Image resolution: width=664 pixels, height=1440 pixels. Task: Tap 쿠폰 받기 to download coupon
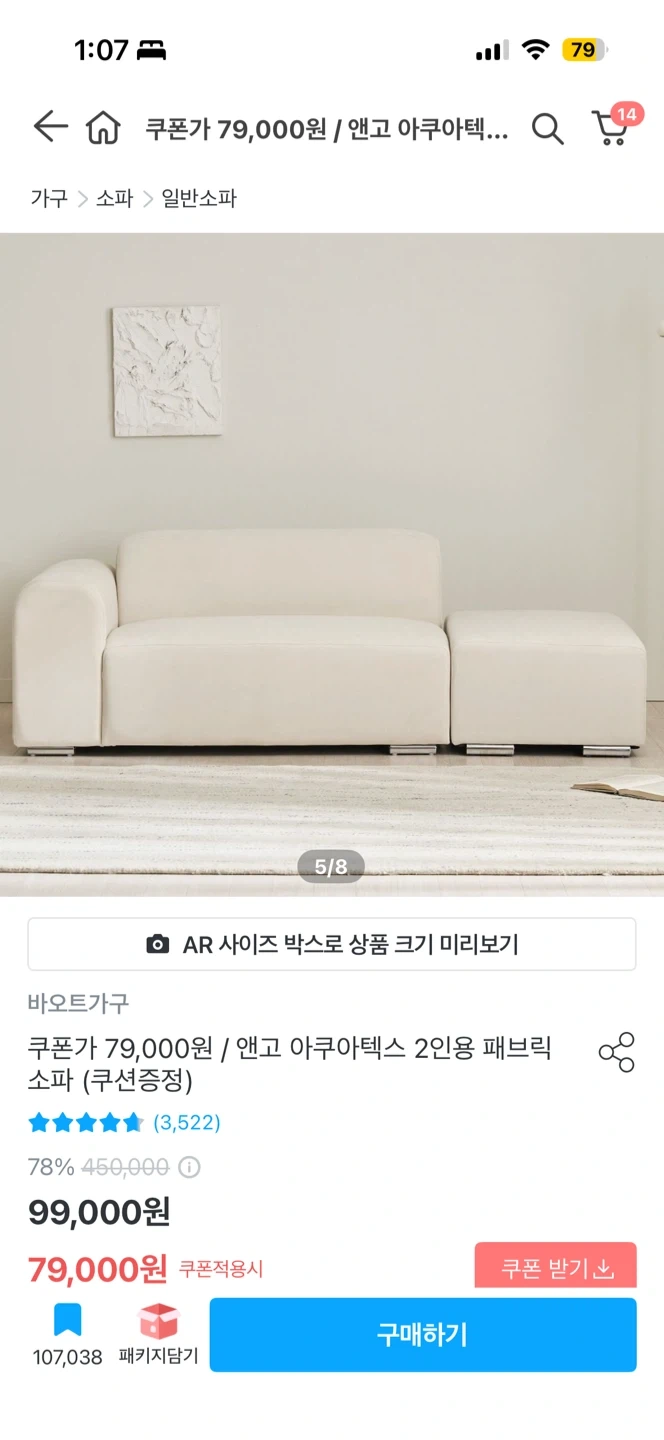[x=555, y=1268]
